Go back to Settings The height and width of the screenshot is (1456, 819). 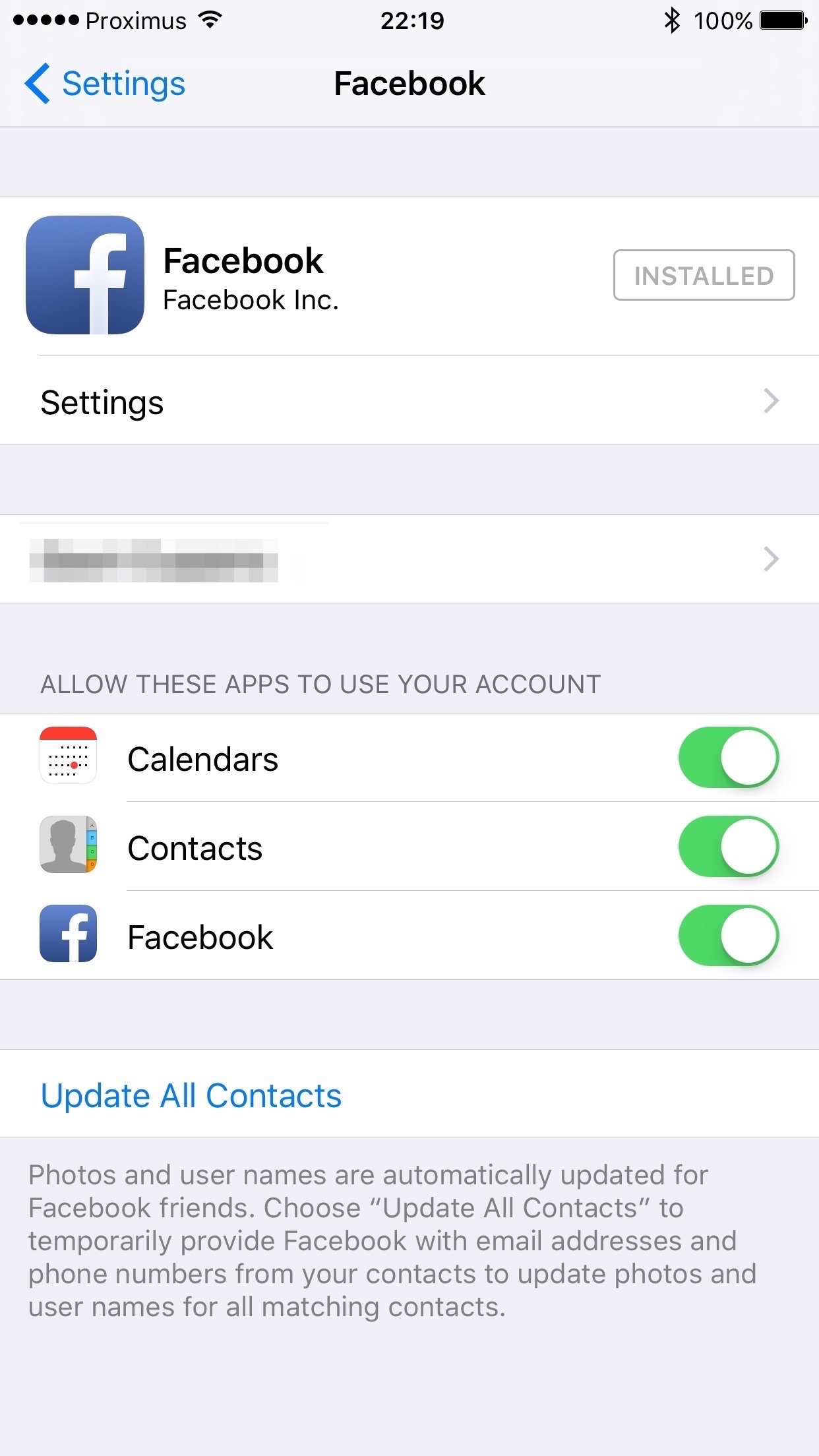106,84
